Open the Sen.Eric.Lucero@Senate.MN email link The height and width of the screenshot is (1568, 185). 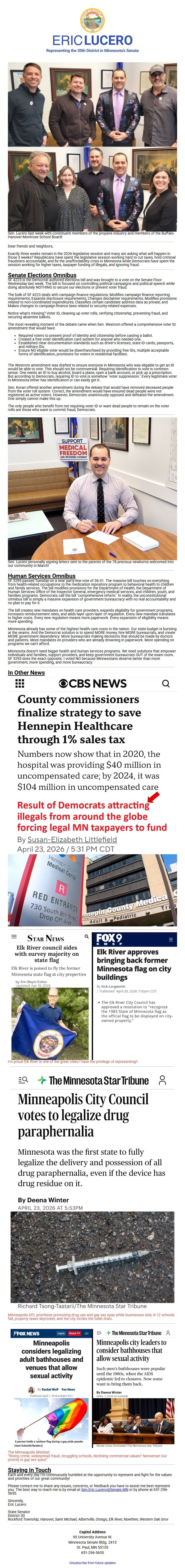104,1490
